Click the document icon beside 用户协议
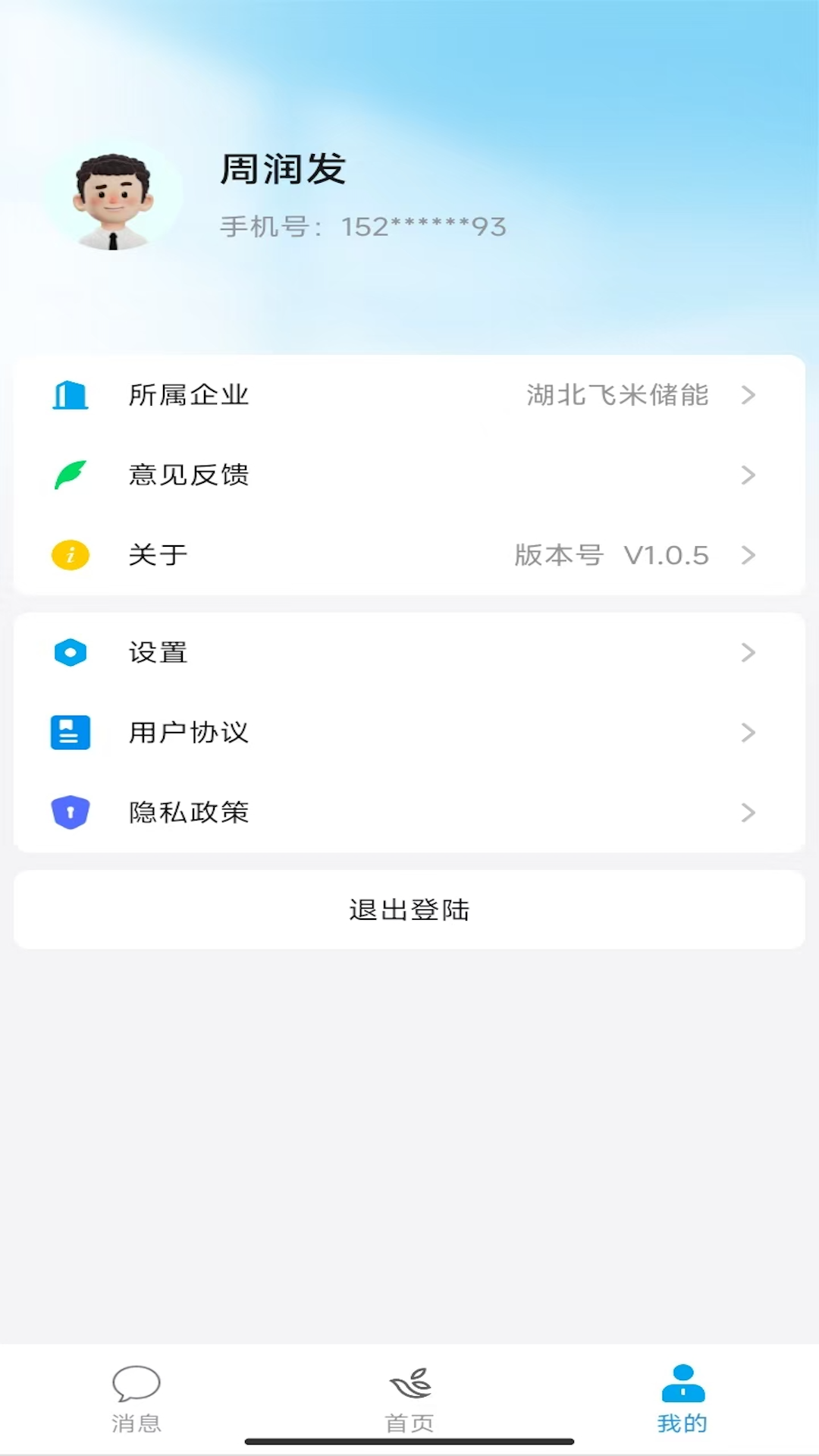This screenshot has height=1456, width=819. pyautogui.click(x=70, y=733)
